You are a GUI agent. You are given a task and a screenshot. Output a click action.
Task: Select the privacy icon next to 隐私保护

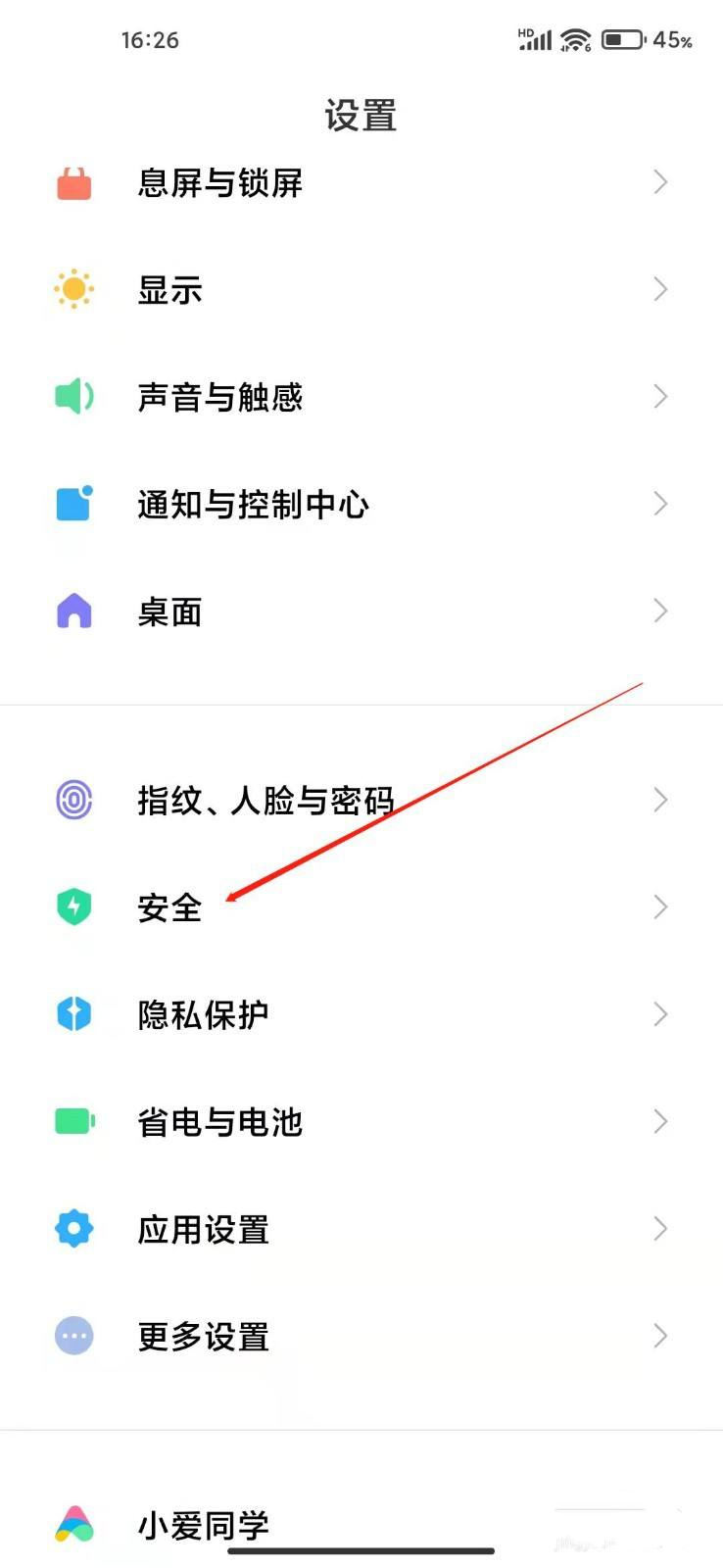tap(73, 1015)
